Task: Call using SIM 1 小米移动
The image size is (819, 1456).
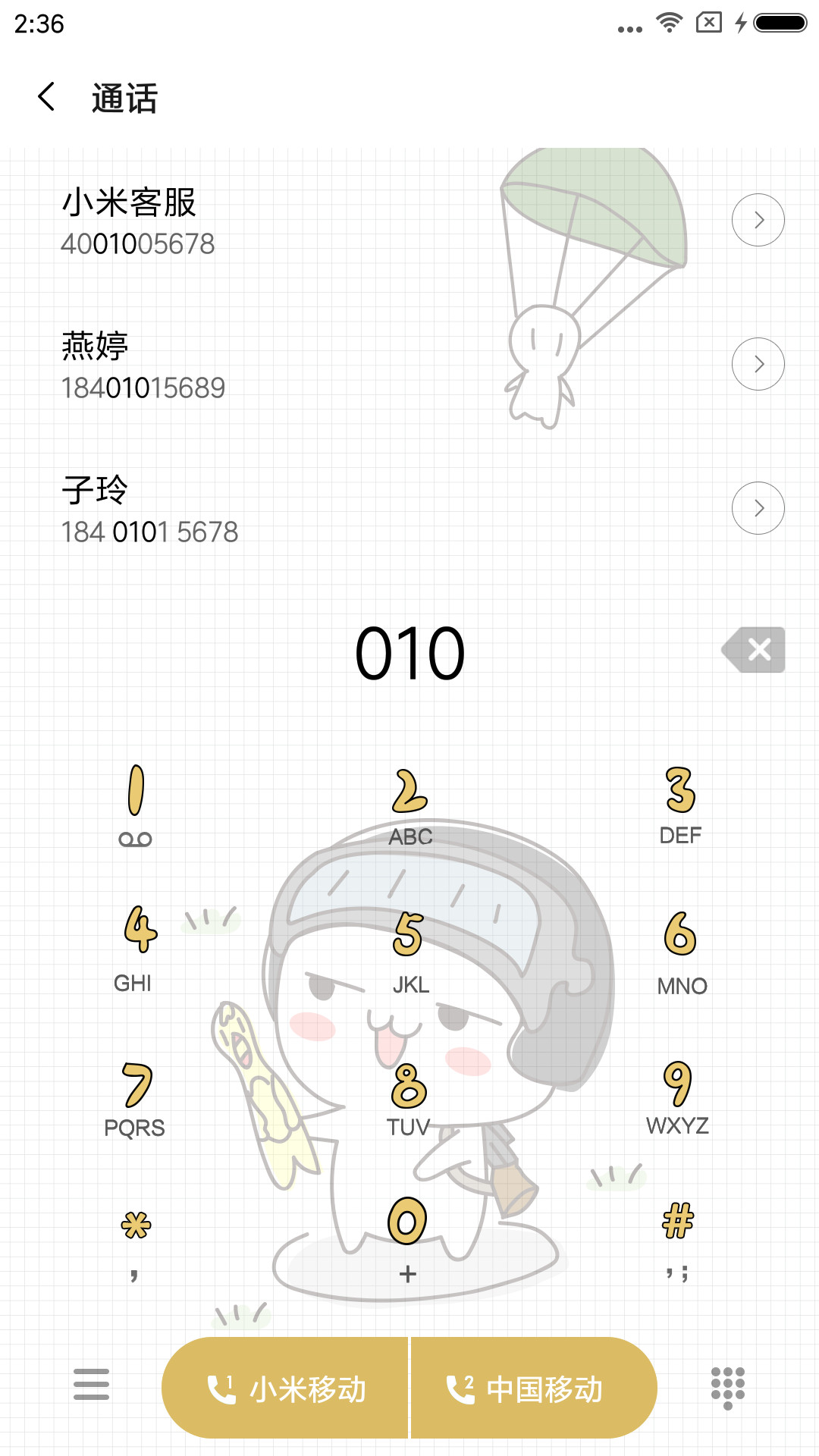Action: (285, 1388)
